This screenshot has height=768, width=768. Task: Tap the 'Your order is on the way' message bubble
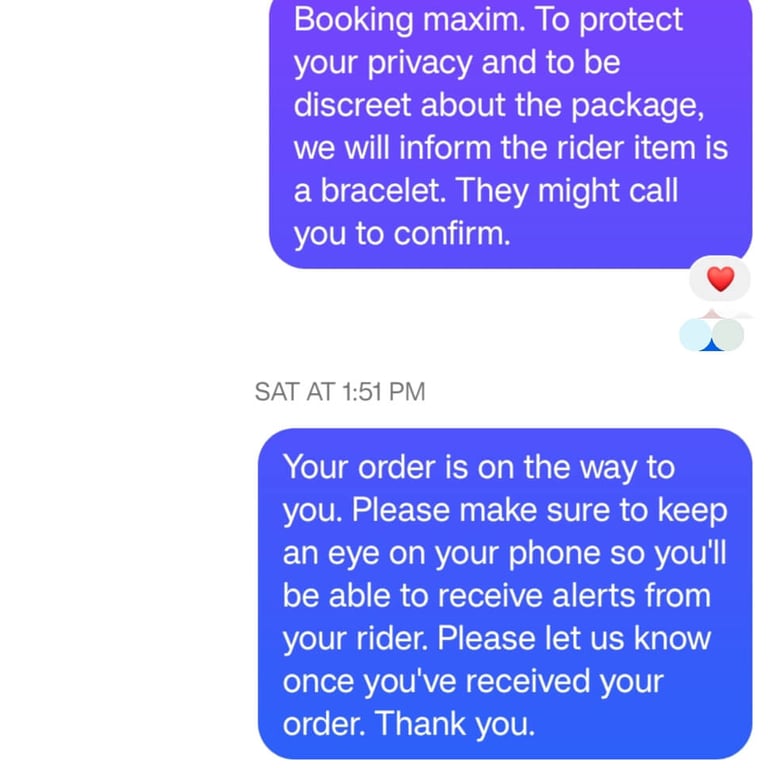click(x=505, y=594)
